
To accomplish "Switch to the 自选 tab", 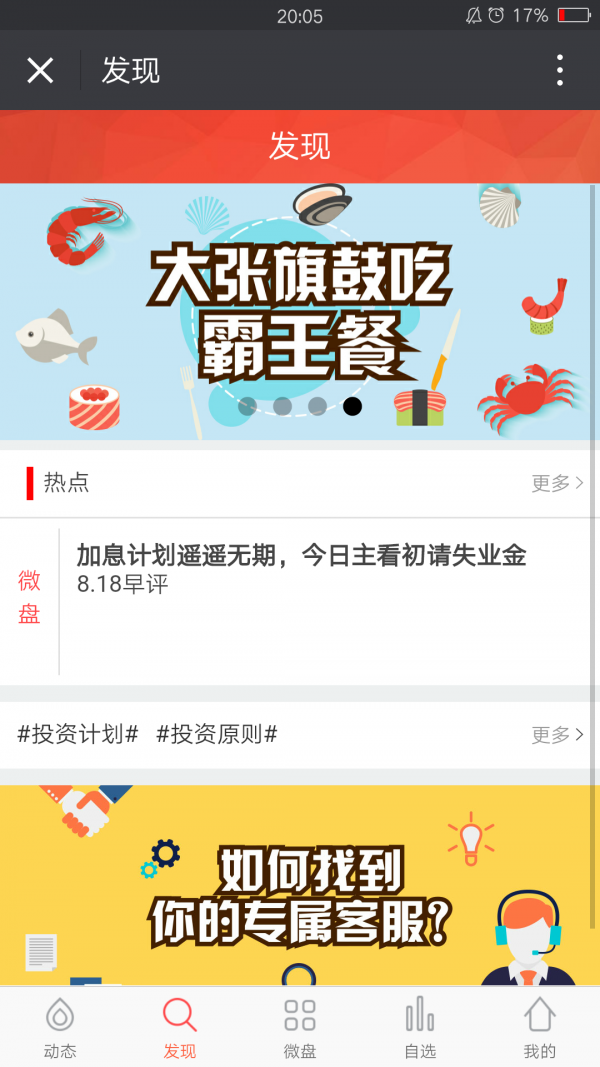I will click(x=420, y=1028).
